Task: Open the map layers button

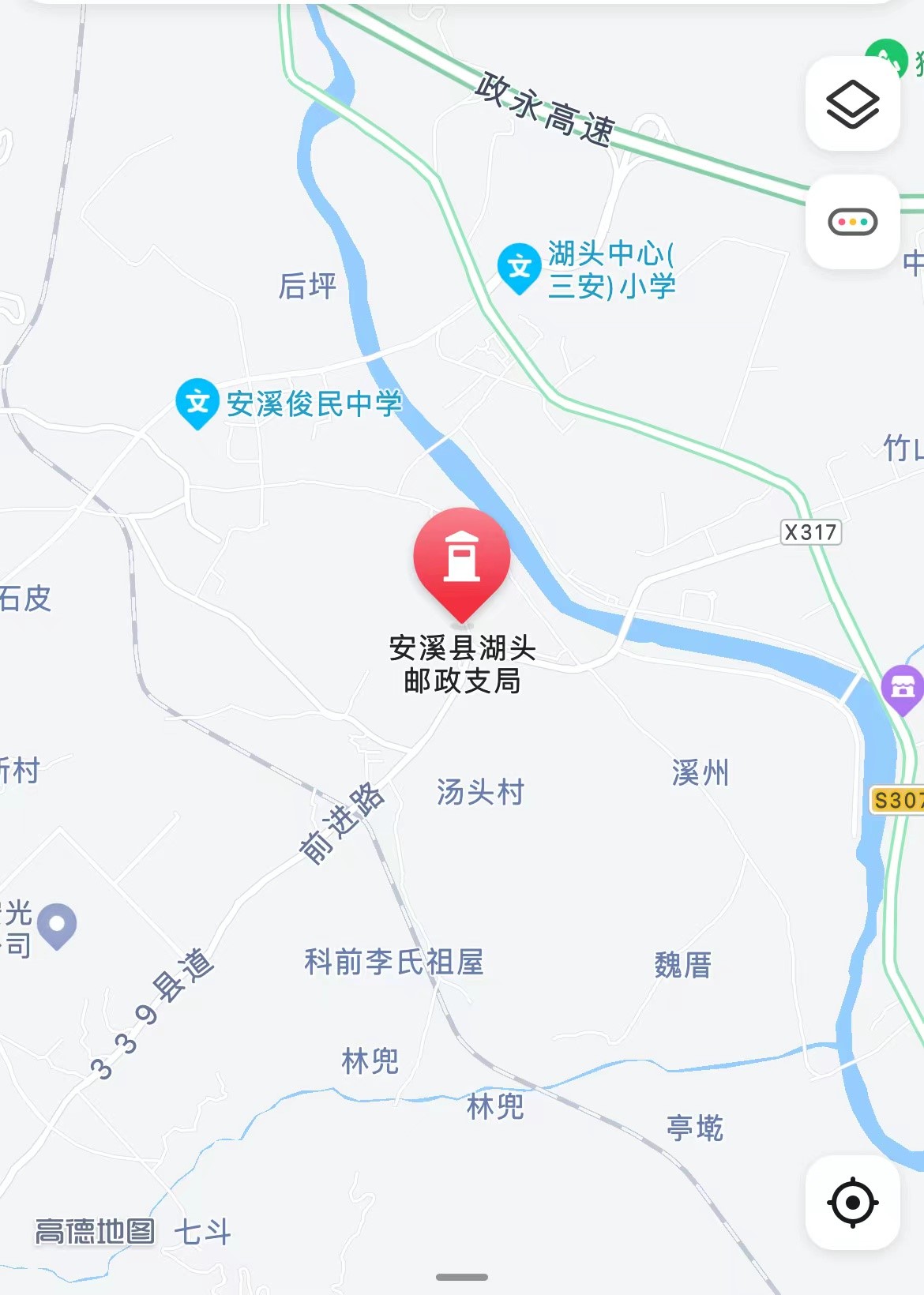Action: click(852, 103)
